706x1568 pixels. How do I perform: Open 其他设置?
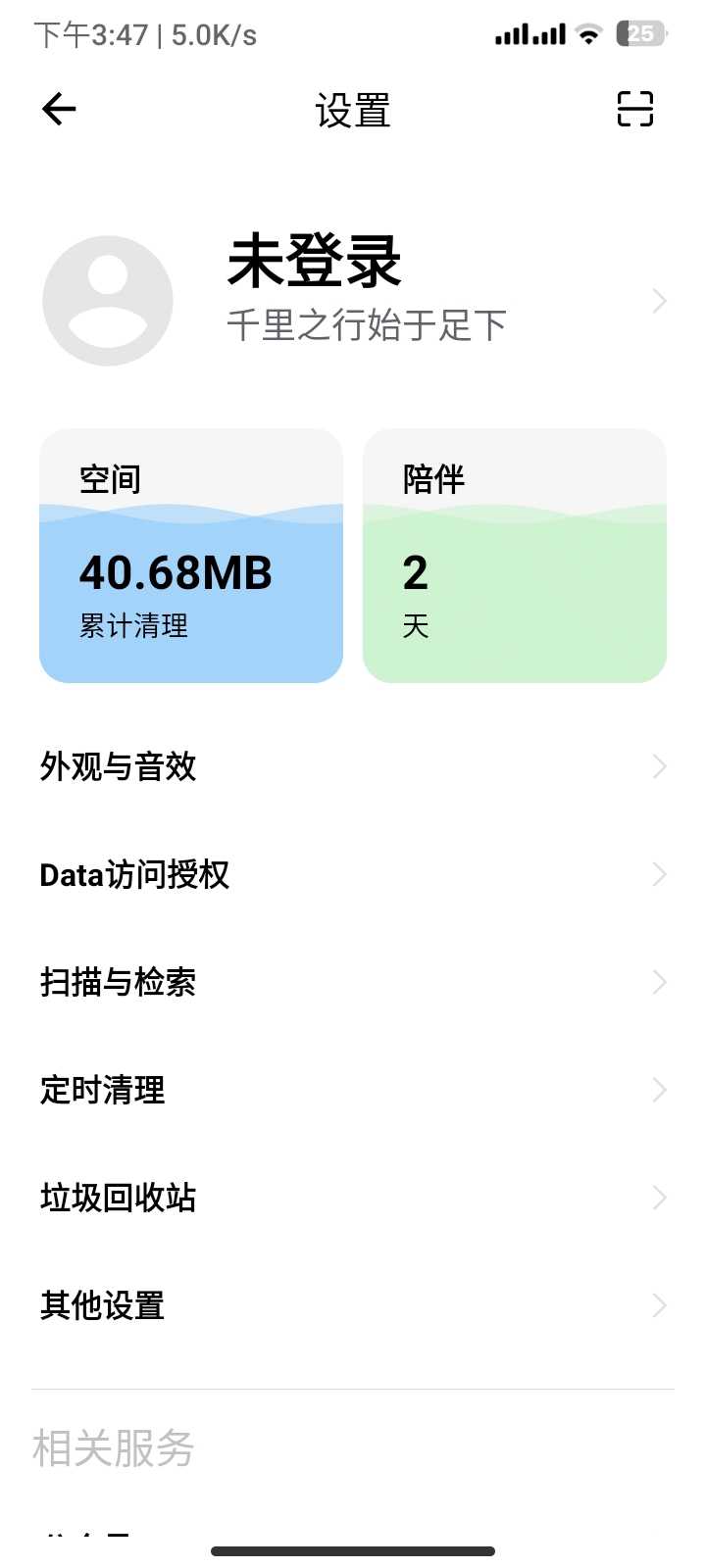(x=353, y=1305)
